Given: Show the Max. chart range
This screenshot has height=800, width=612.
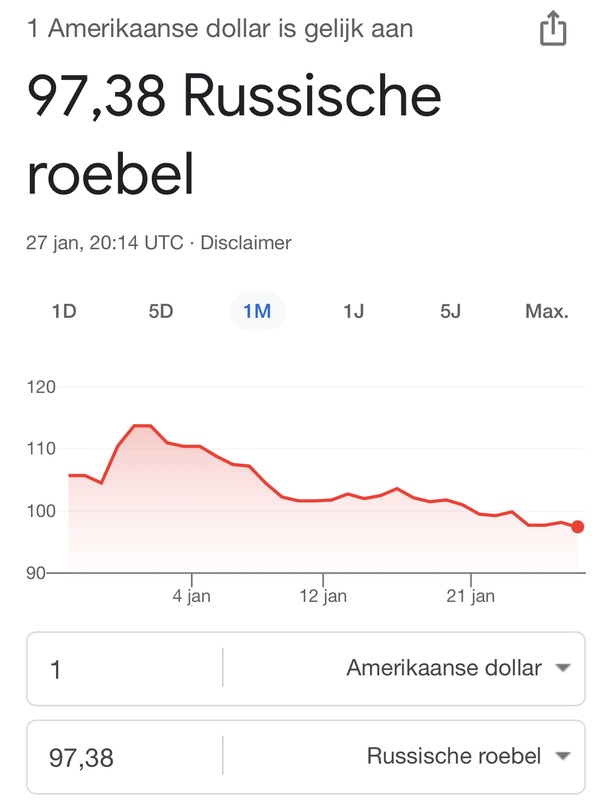Looking at the screenshot, I should click(546, 311).
